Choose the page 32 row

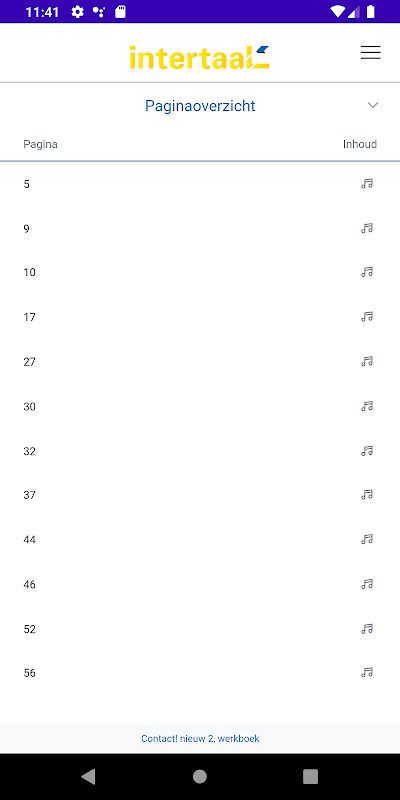coord(200,451)
